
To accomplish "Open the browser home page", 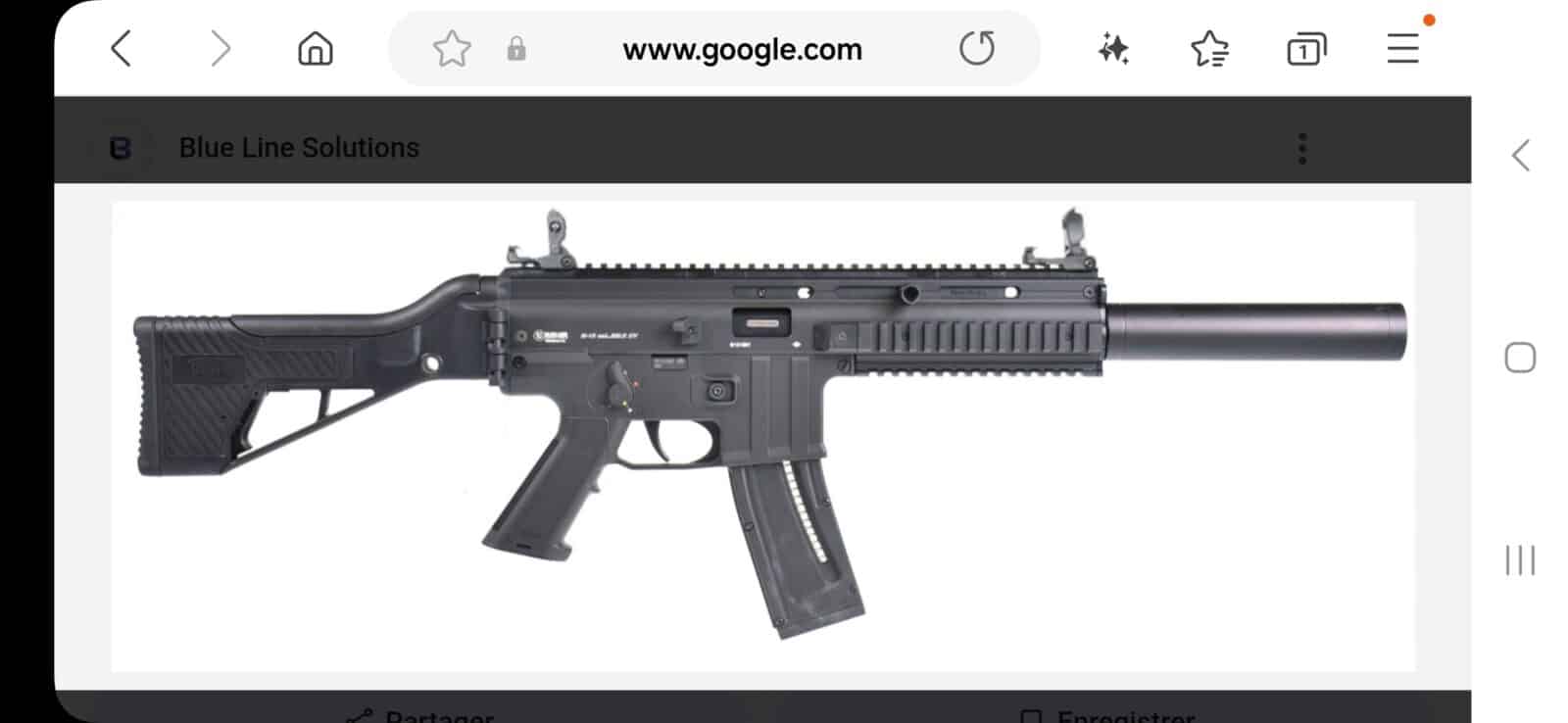I will [x=315, y=48].
